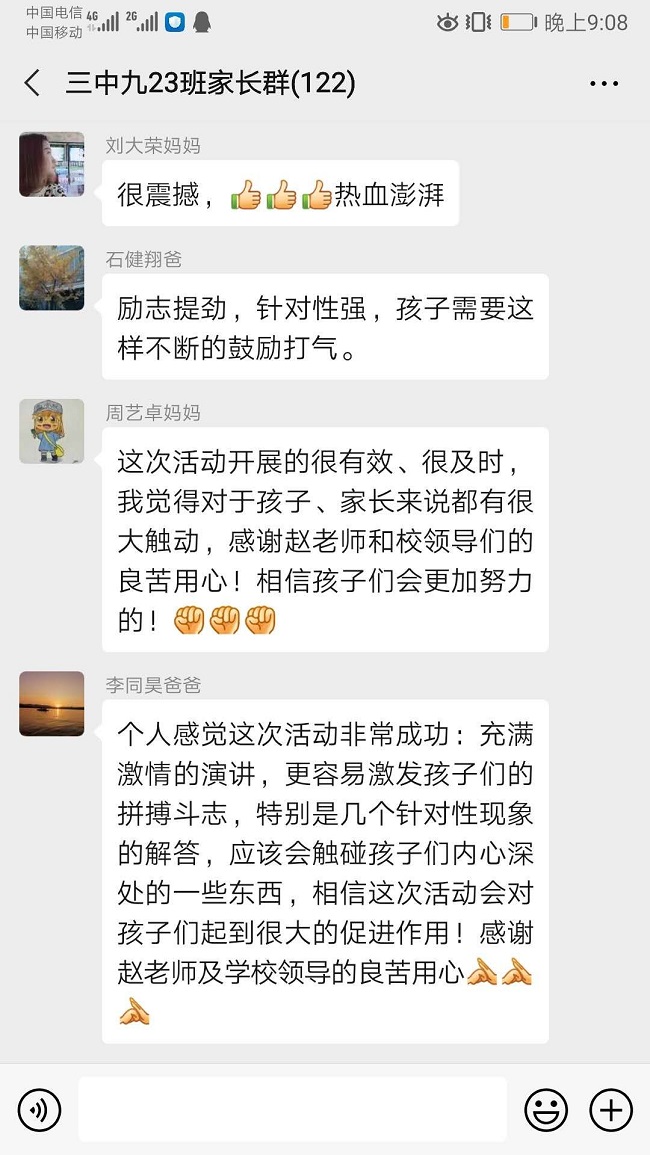This screenshot has width=650, height=1155.
Task: Open 石健翔爸's profile avatar
Action: 52,278
